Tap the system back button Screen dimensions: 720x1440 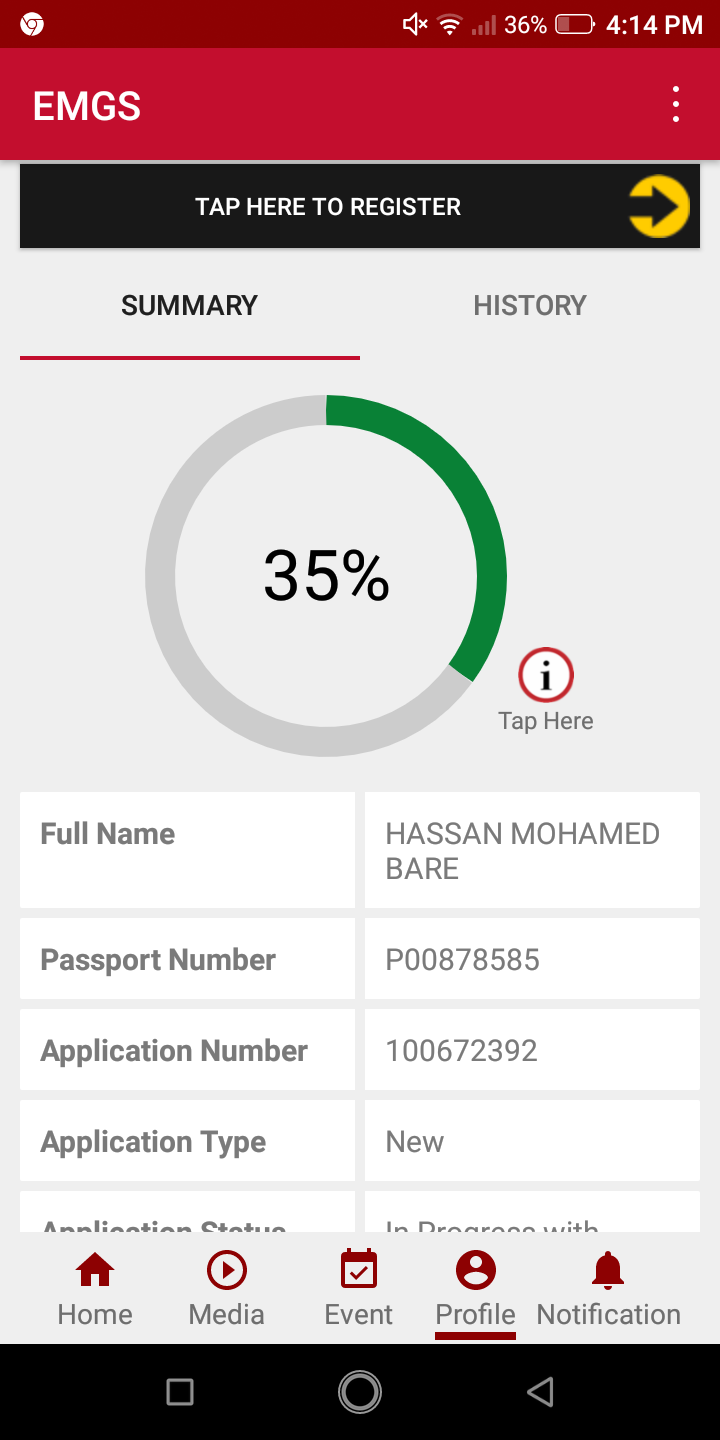(540, 1391)
